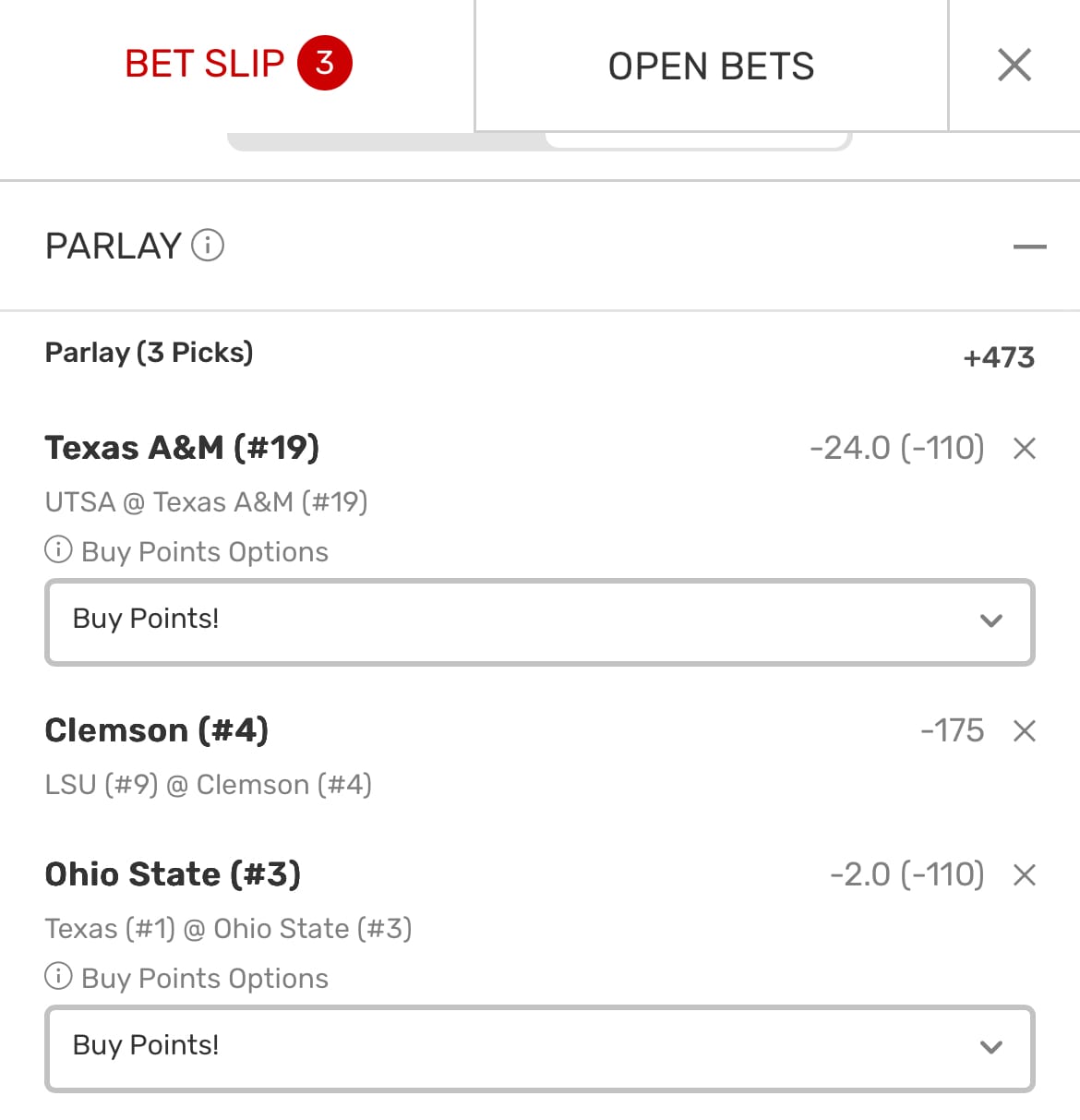Select the Bet Slip tab
The image size is (1080, 1120).
coord(237,64)
